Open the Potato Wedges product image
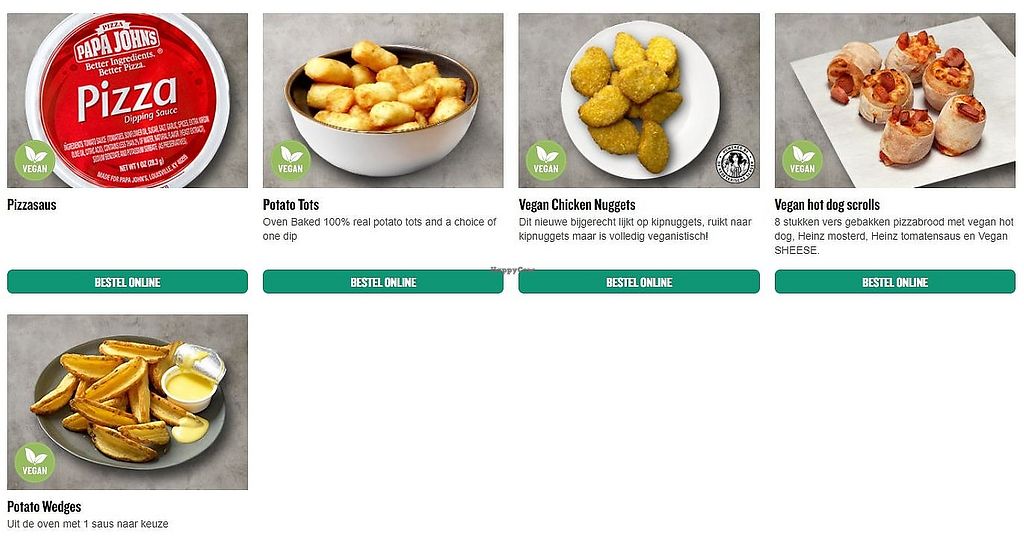 pyautogui.click(x=127, y=402)
